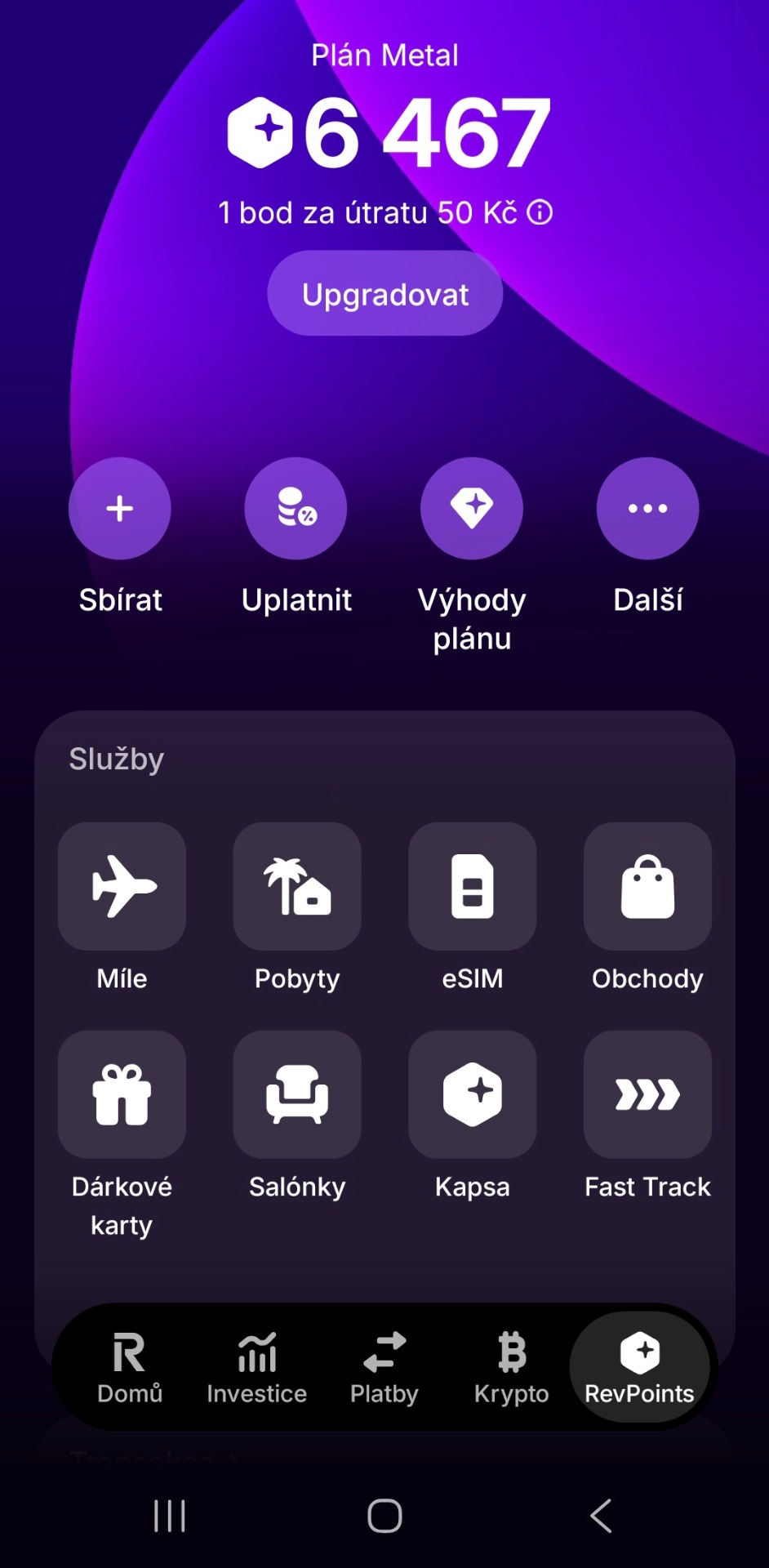Tap the system back button
The image size is (769, 1568).
coord(601,1516)
